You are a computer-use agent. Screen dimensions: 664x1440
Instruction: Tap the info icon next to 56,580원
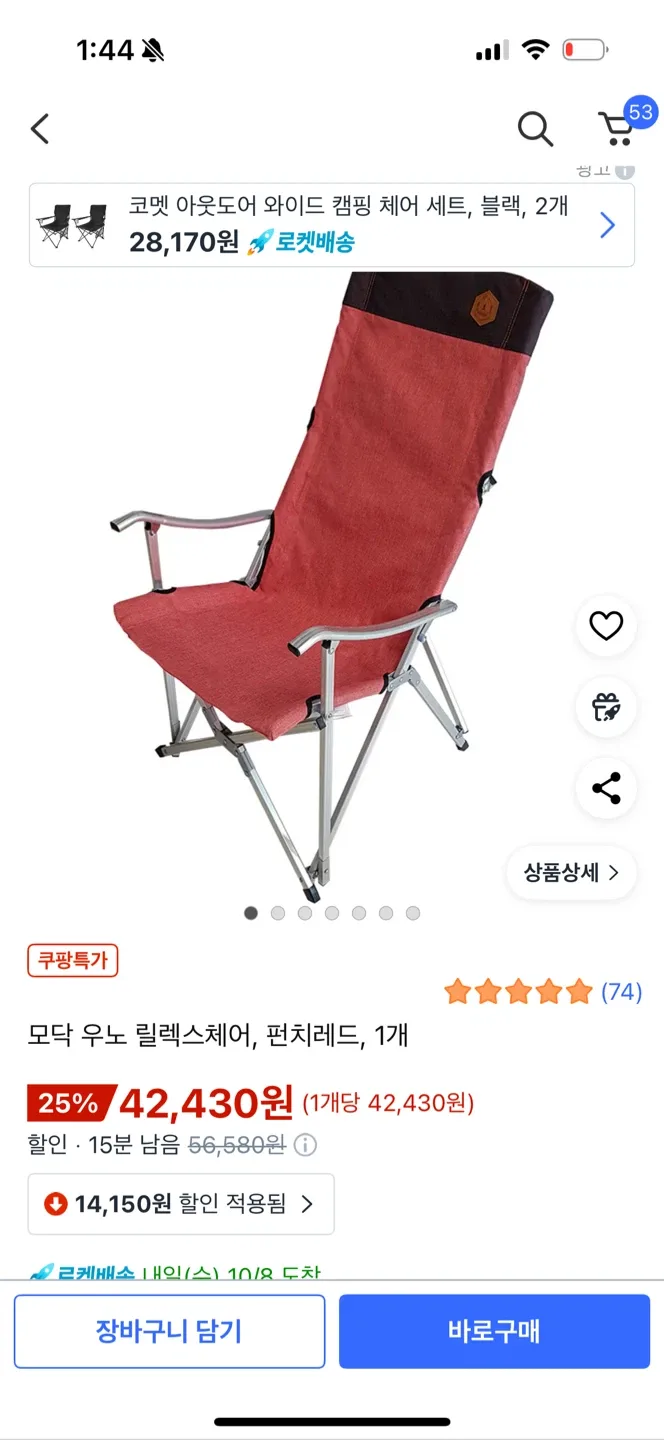click(306, 1145)
